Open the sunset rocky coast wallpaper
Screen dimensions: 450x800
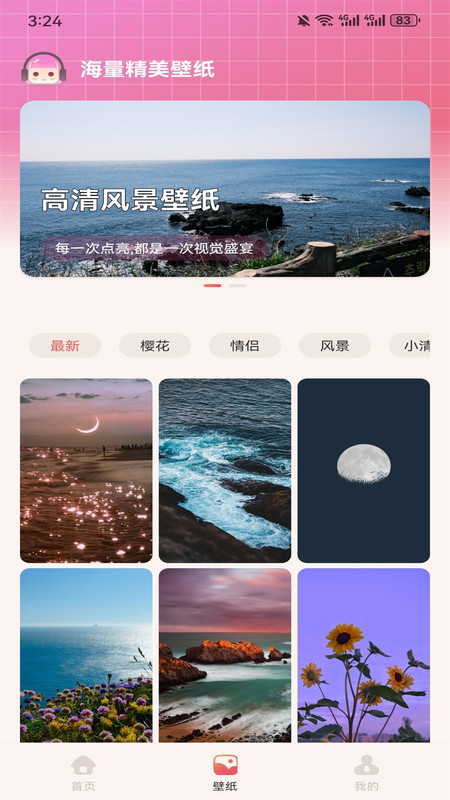pos(225,655)
